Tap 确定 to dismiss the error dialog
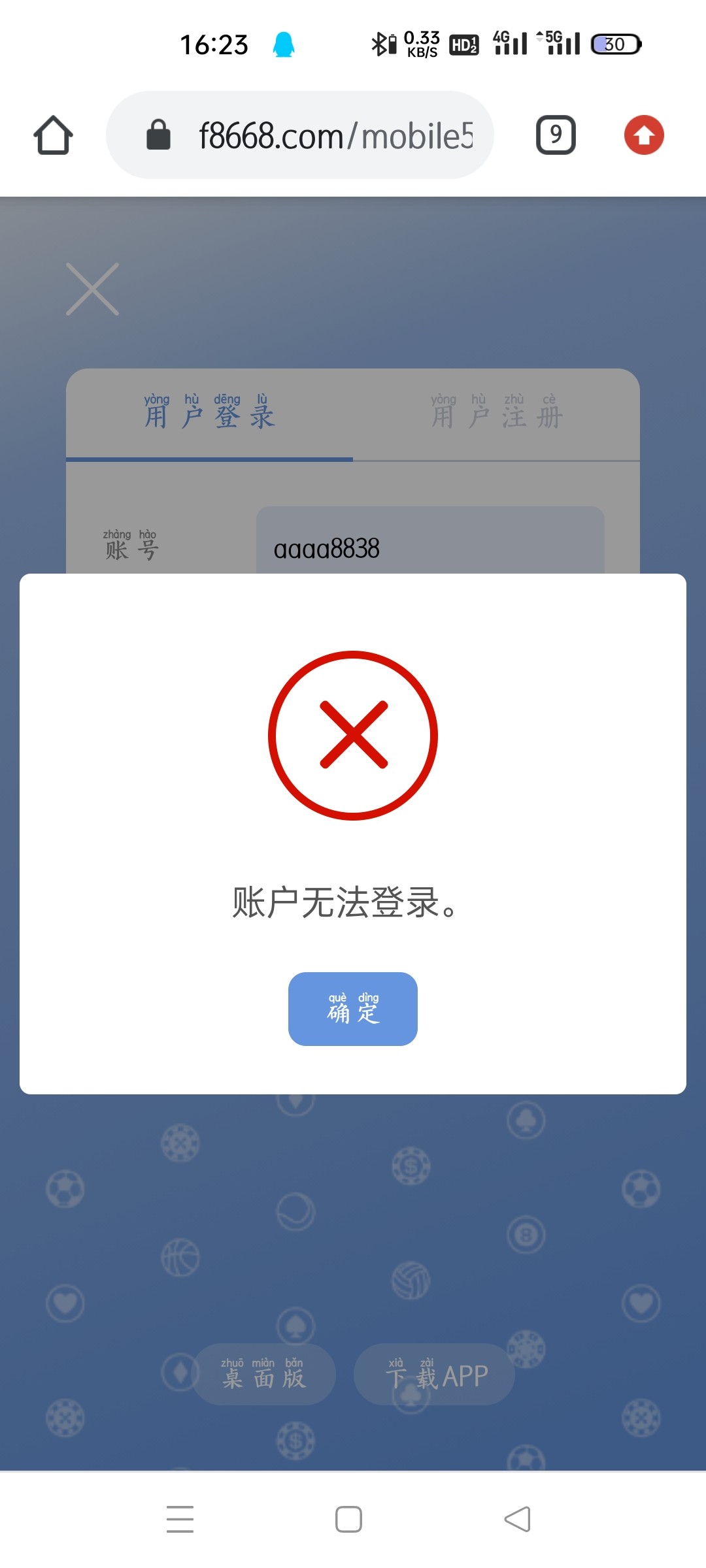The width and height of the screenshot is (706, 1568). point(352,1009)
